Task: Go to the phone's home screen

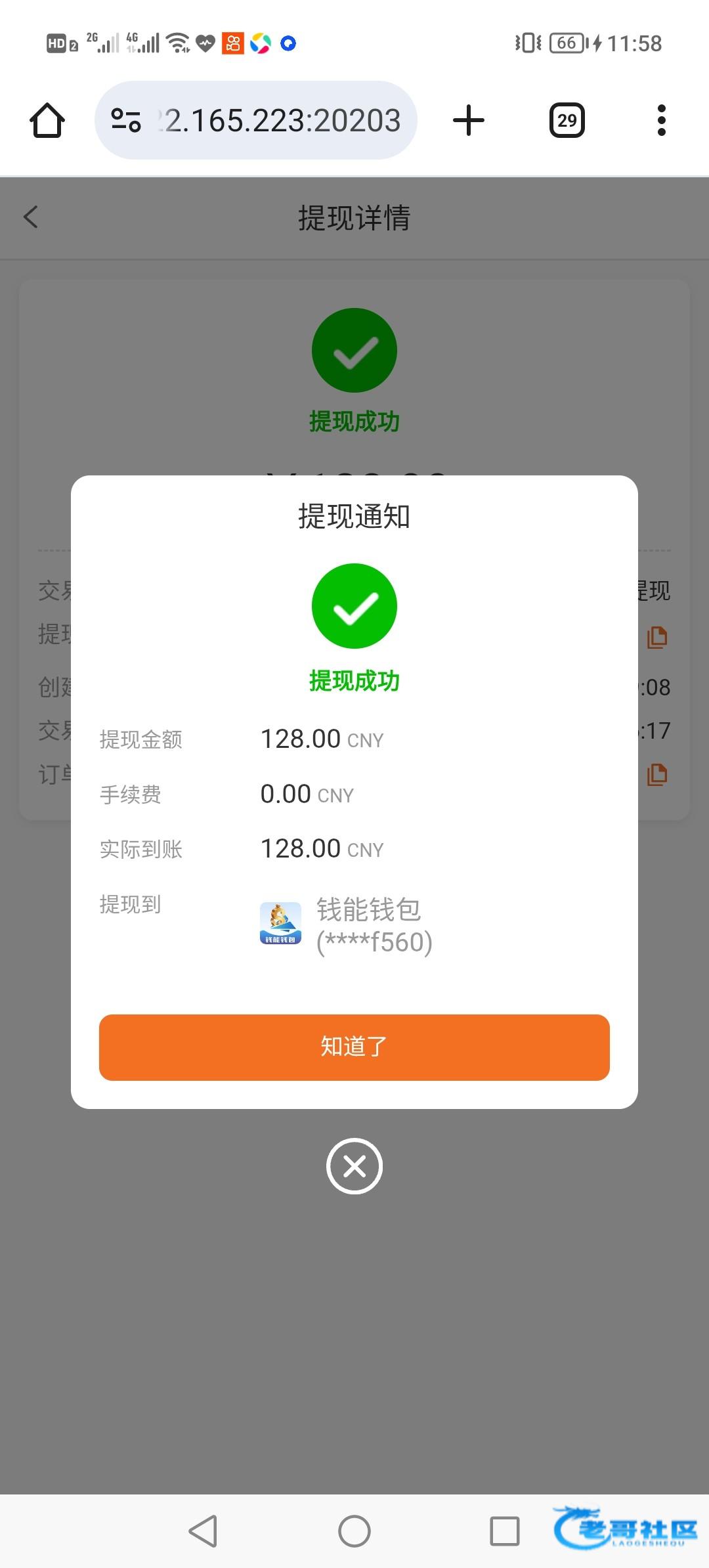Action: (354, 1531)
